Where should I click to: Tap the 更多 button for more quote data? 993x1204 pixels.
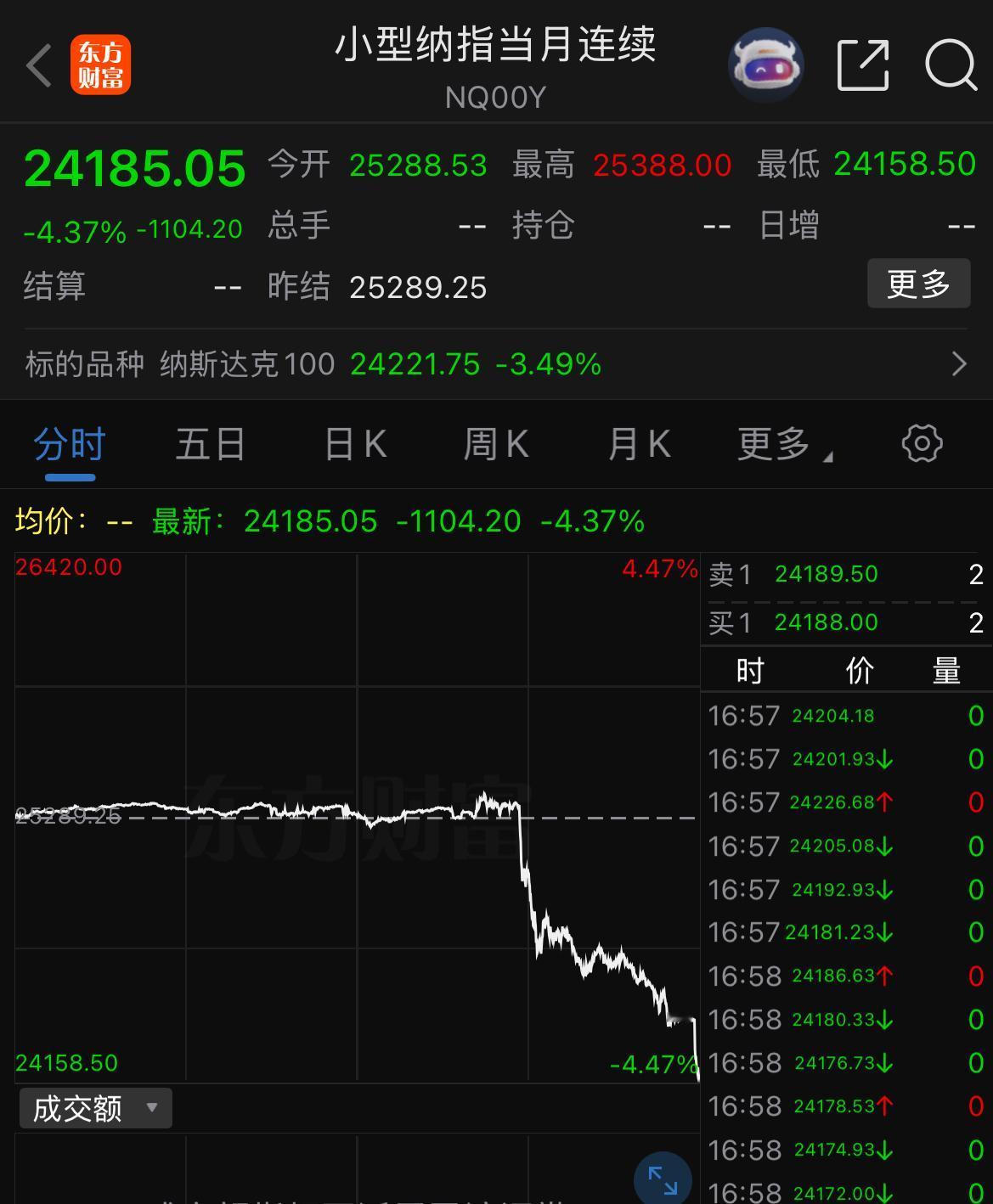(918, 284)
